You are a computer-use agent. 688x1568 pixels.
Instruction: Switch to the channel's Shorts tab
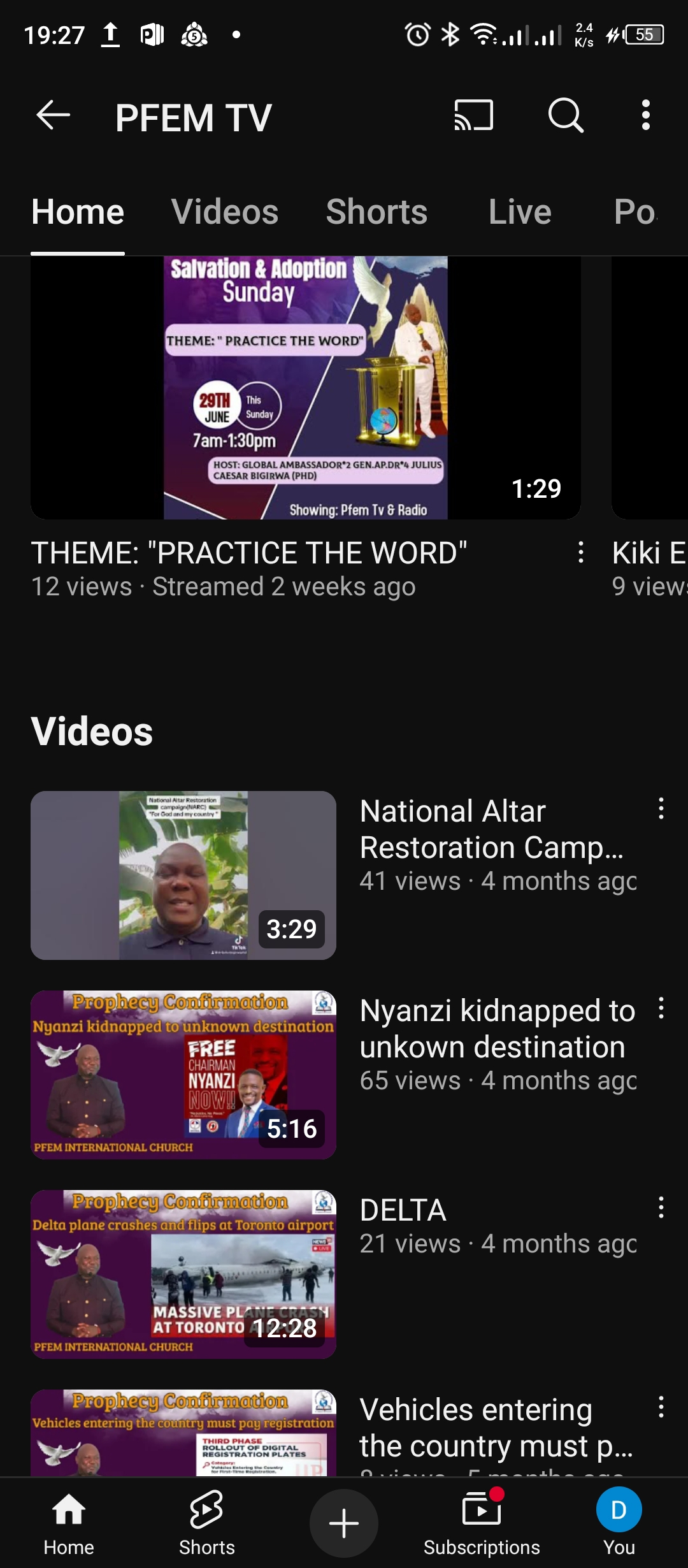376,212
